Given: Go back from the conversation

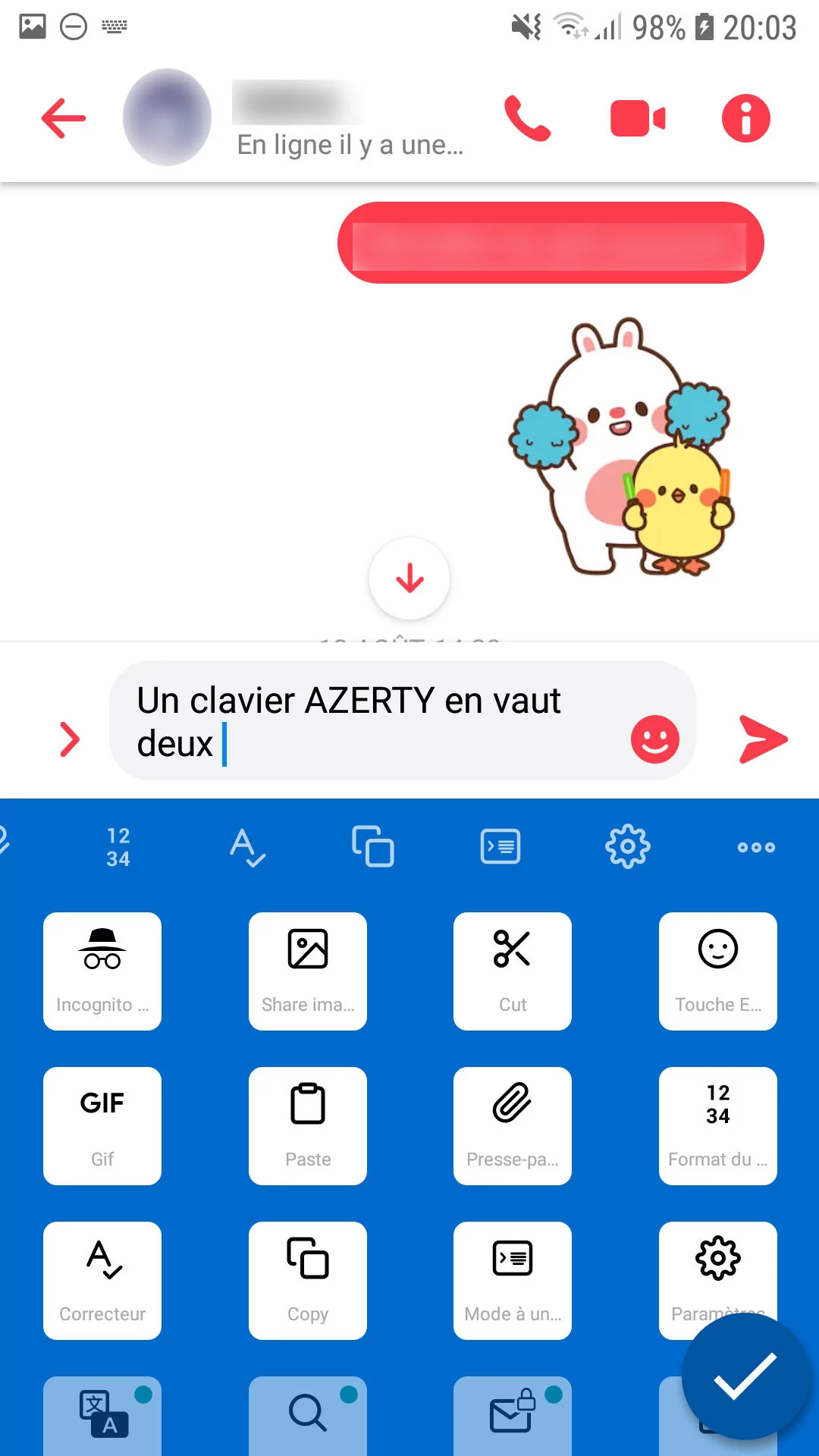Looking at the screenshot, I should coord(64,118).
